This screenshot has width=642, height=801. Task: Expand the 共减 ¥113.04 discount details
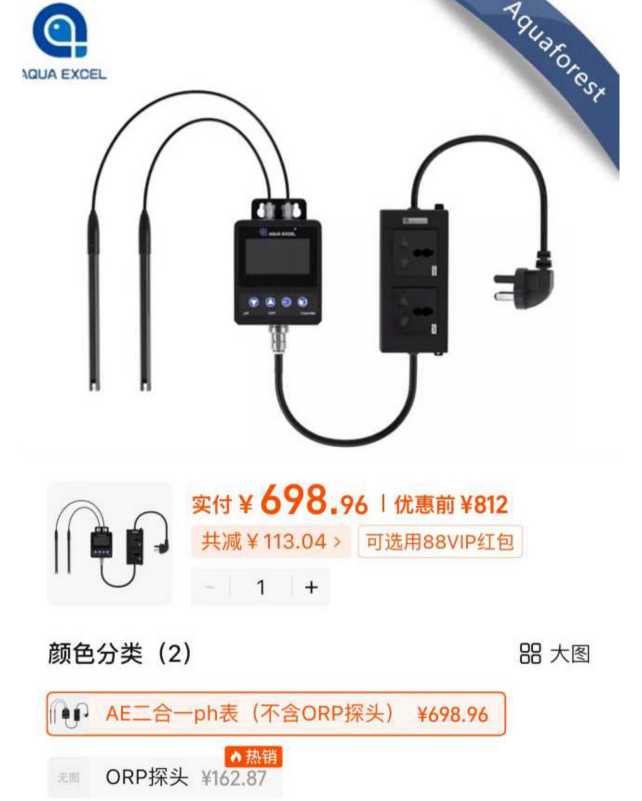pos(270,542)
